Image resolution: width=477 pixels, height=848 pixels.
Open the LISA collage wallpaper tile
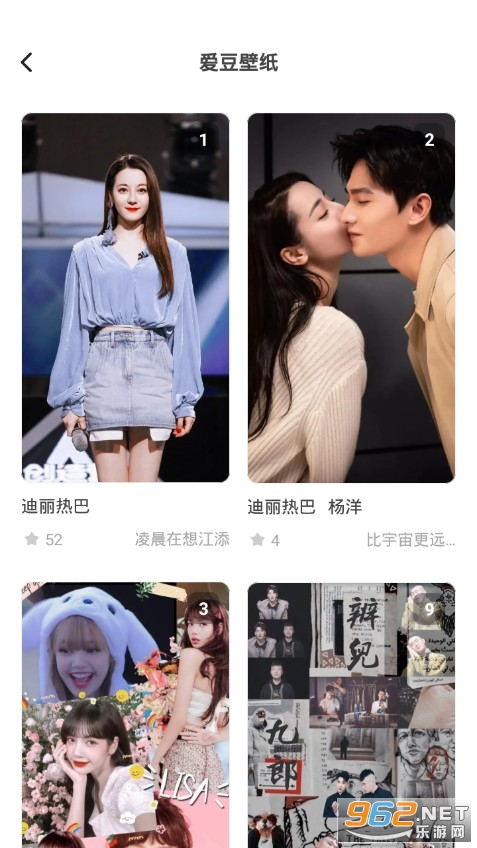click(125, 715)
